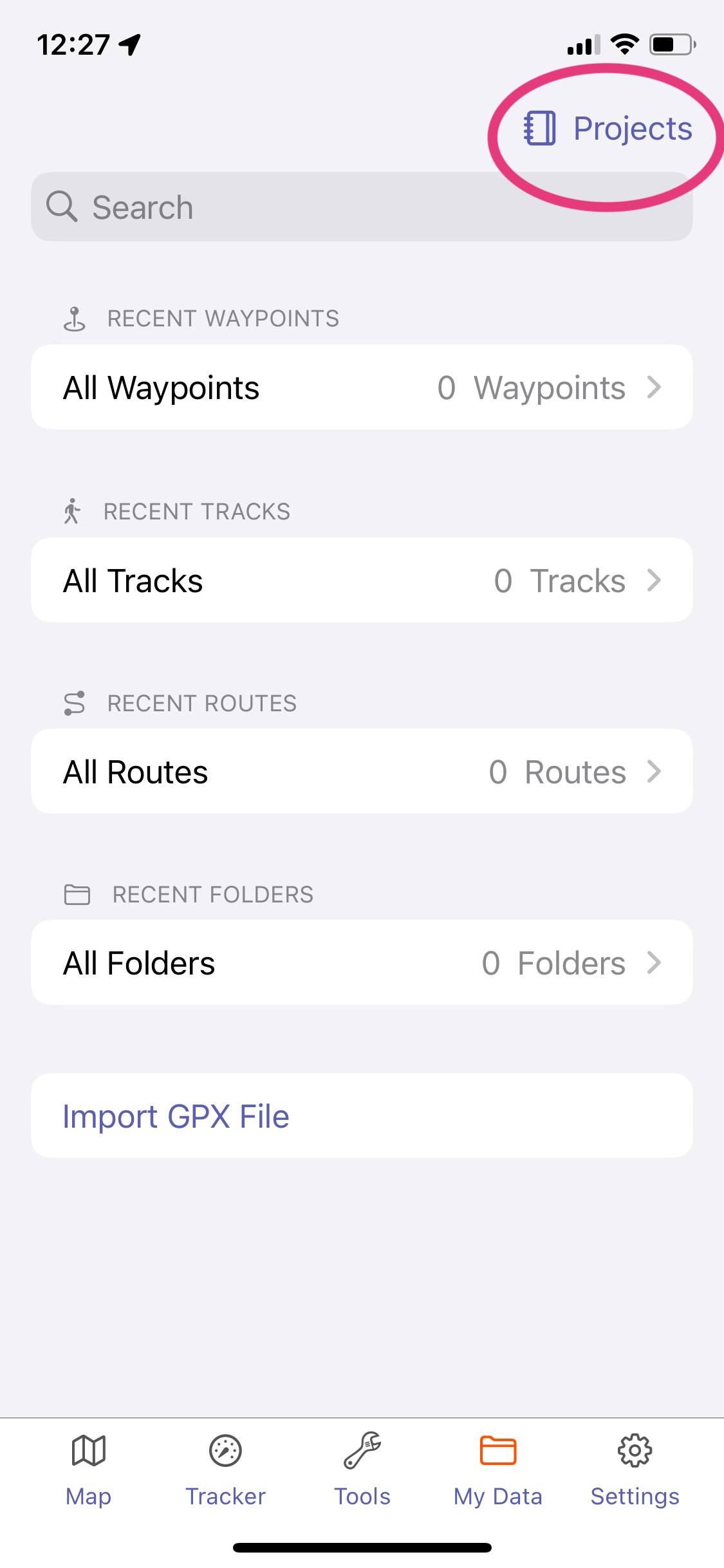Open All Routes row

point(362,772)
